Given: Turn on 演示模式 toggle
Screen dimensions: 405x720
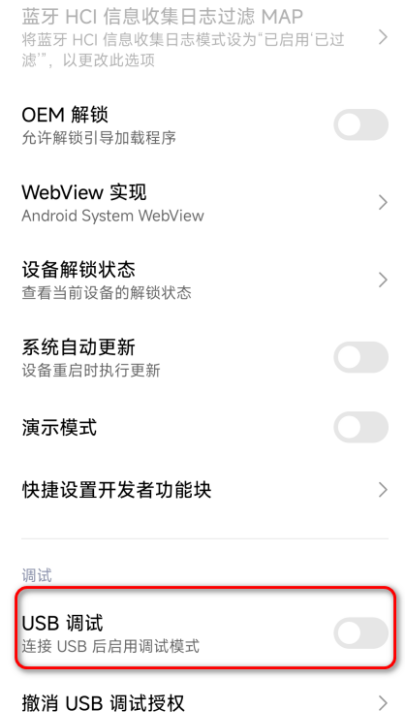Looking at the screenshot, I should 360,427.
